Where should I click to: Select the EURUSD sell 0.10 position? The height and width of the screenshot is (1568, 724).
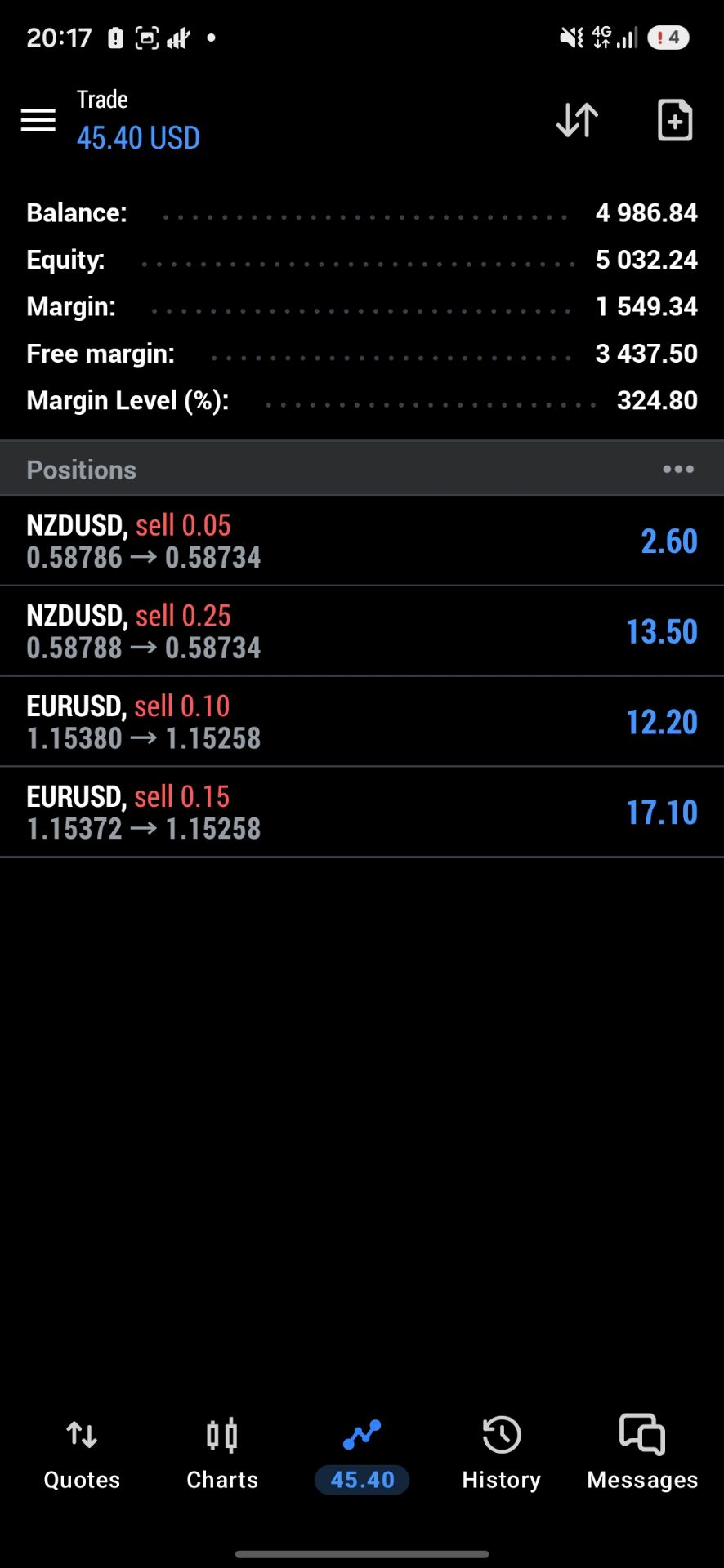pos(362,722)
